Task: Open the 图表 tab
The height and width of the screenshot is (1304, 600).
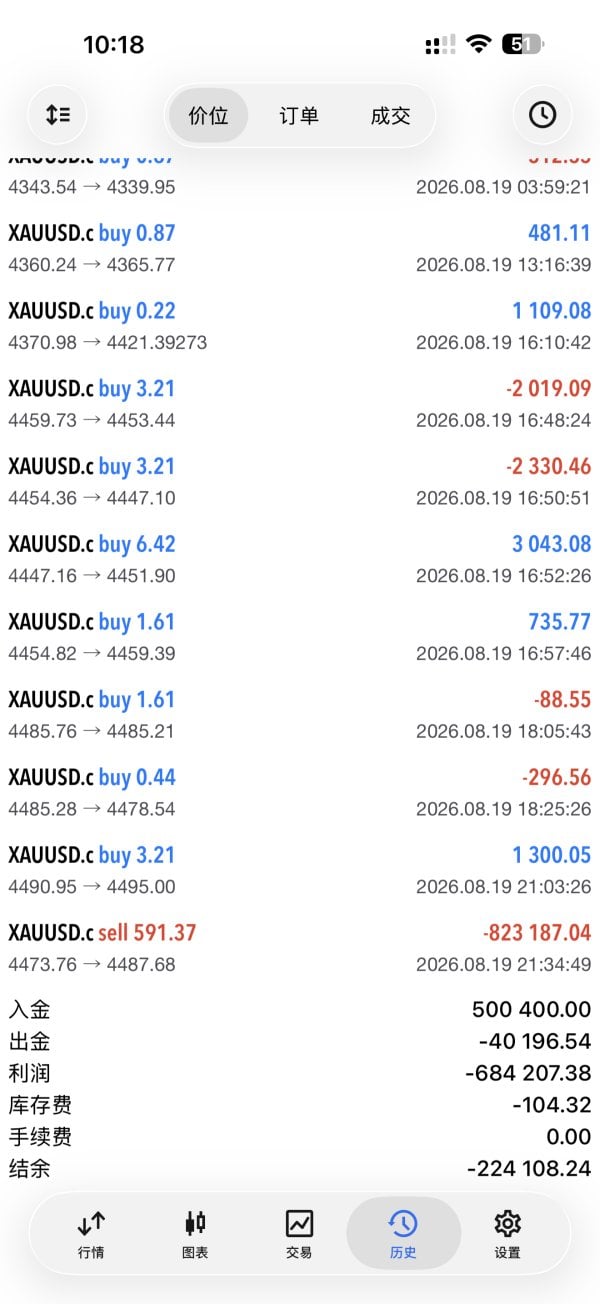Action: tap(195, 1233)
